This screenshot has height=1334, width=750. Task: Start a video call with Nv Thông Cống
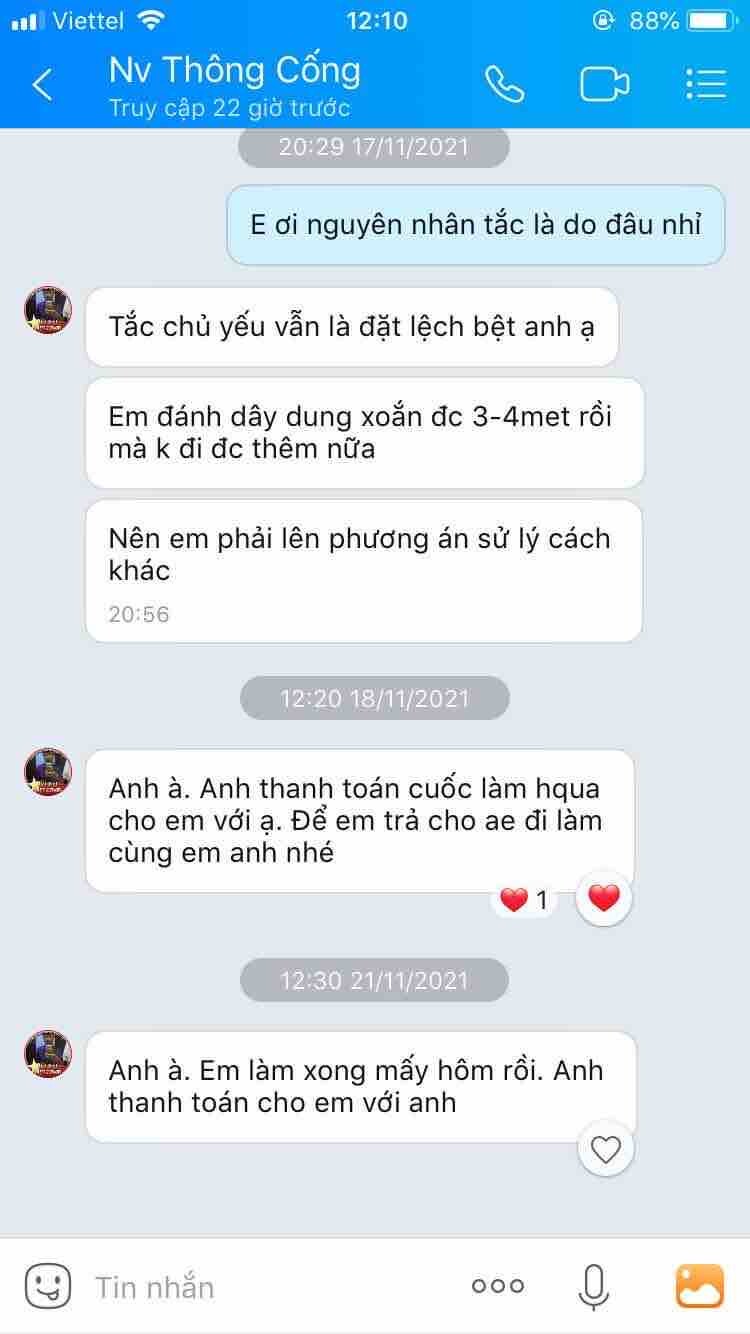(x=604, y=84)
